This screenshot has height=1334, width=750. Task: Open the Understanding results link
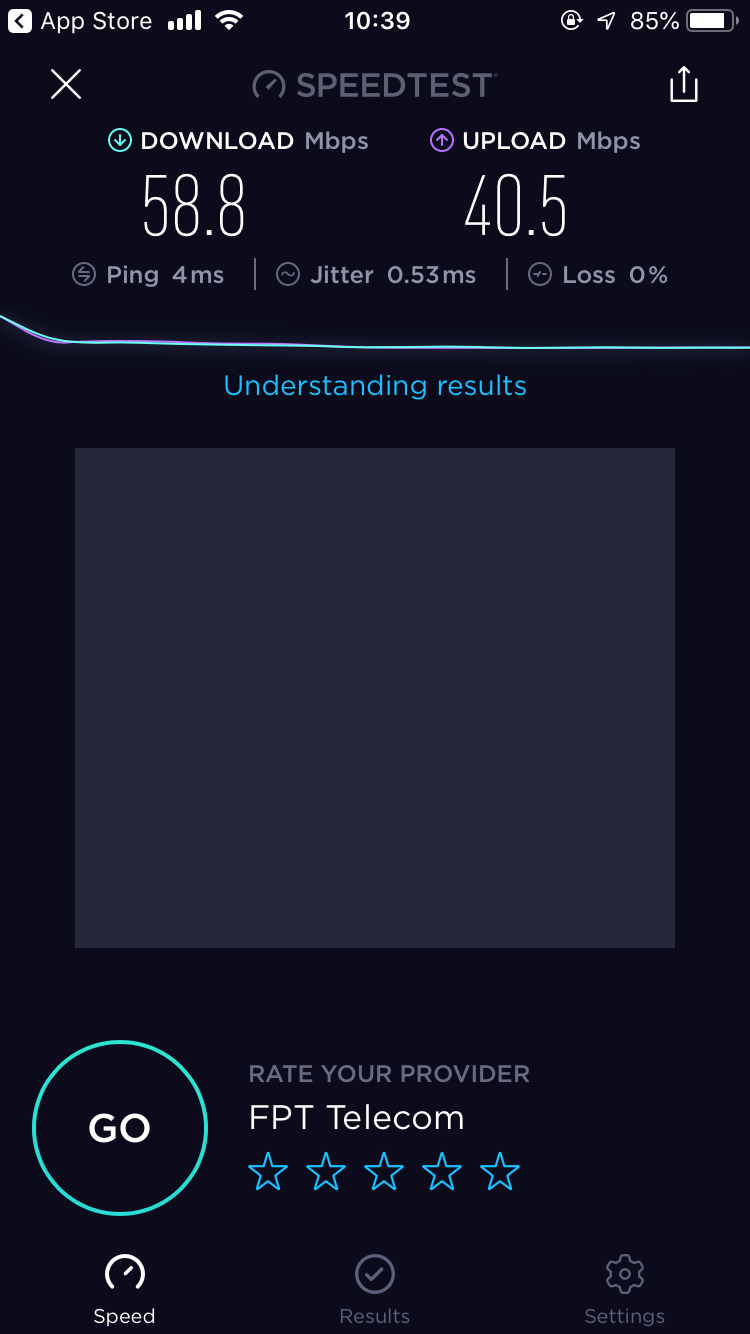point(375,386)
